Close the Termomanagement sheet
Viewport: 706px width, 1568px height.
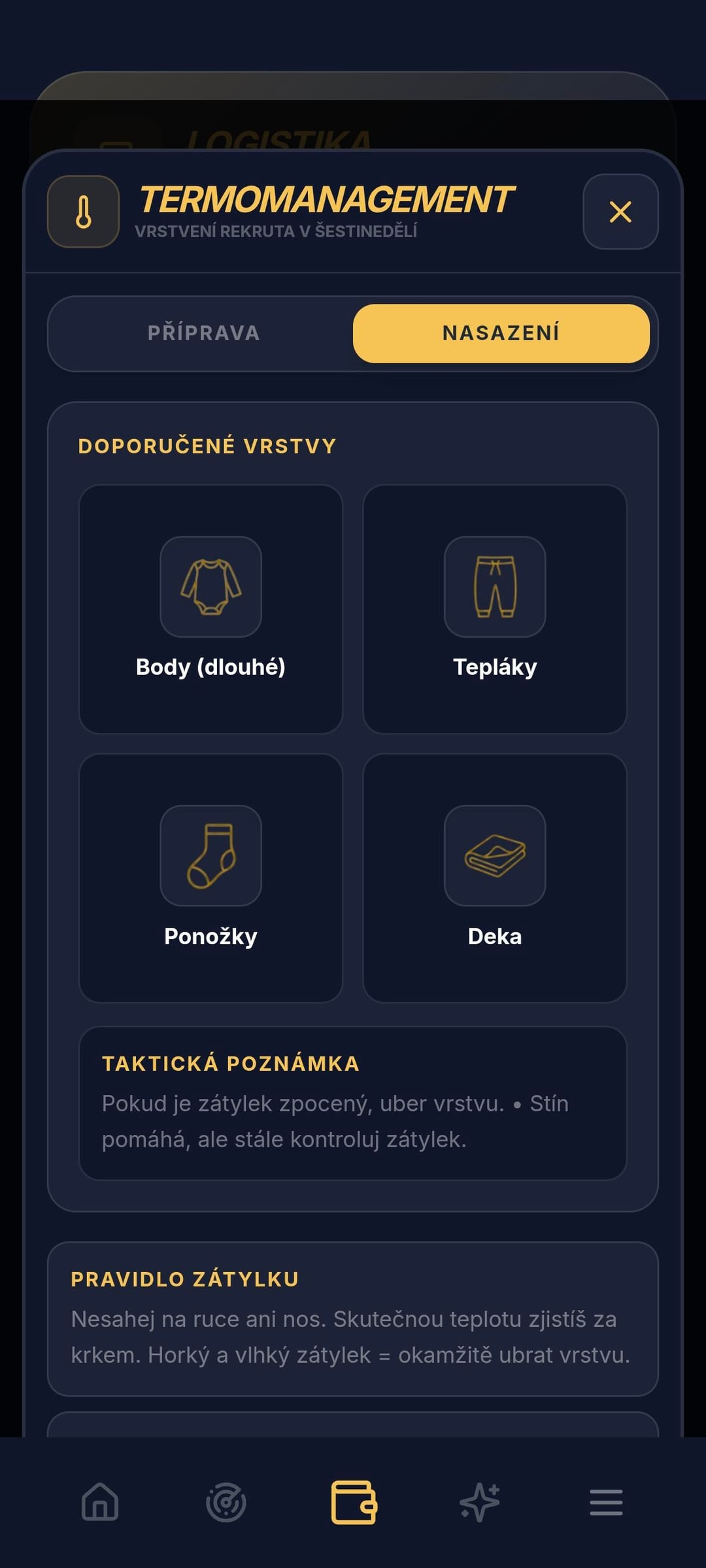point(620,212)
